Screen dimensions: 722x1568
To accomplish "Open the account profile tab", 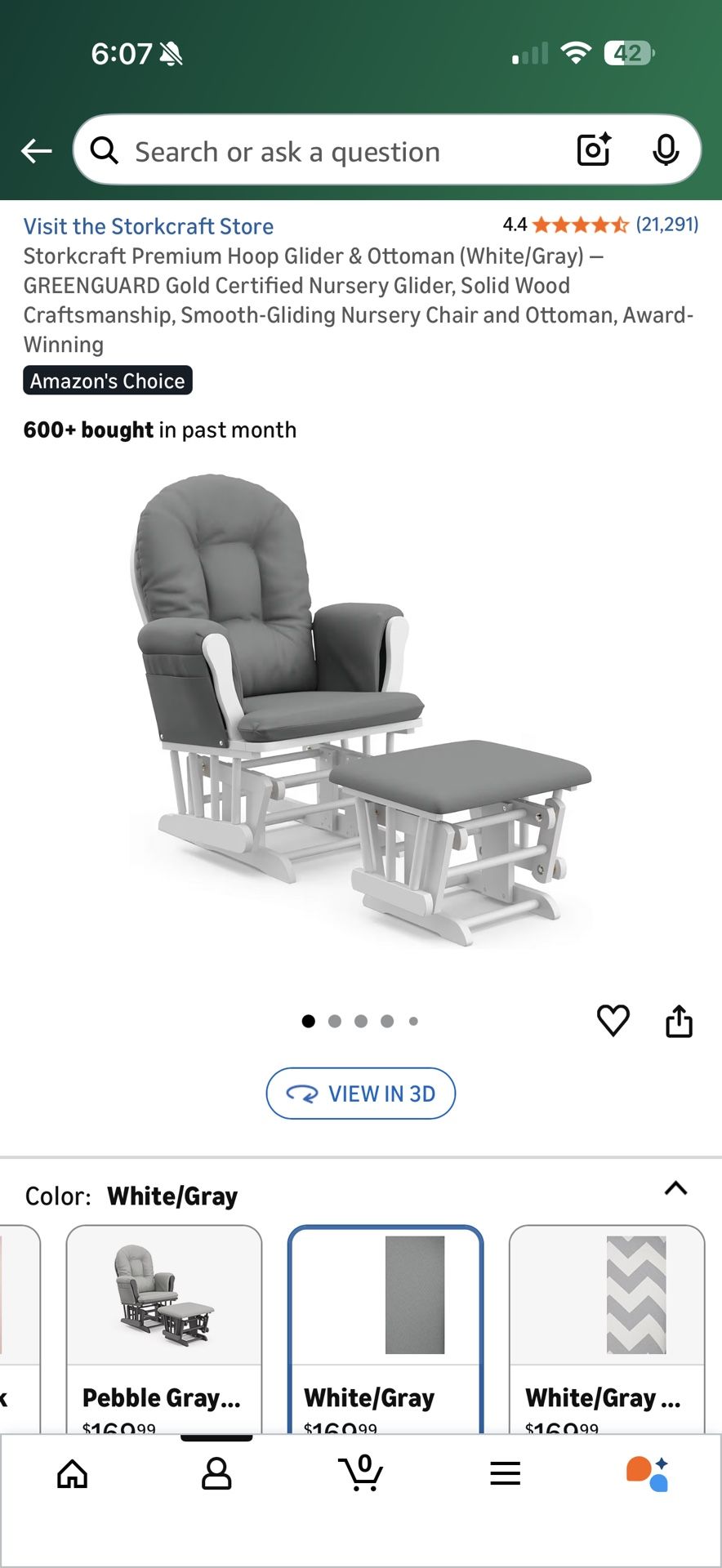I will (216, 1473).
